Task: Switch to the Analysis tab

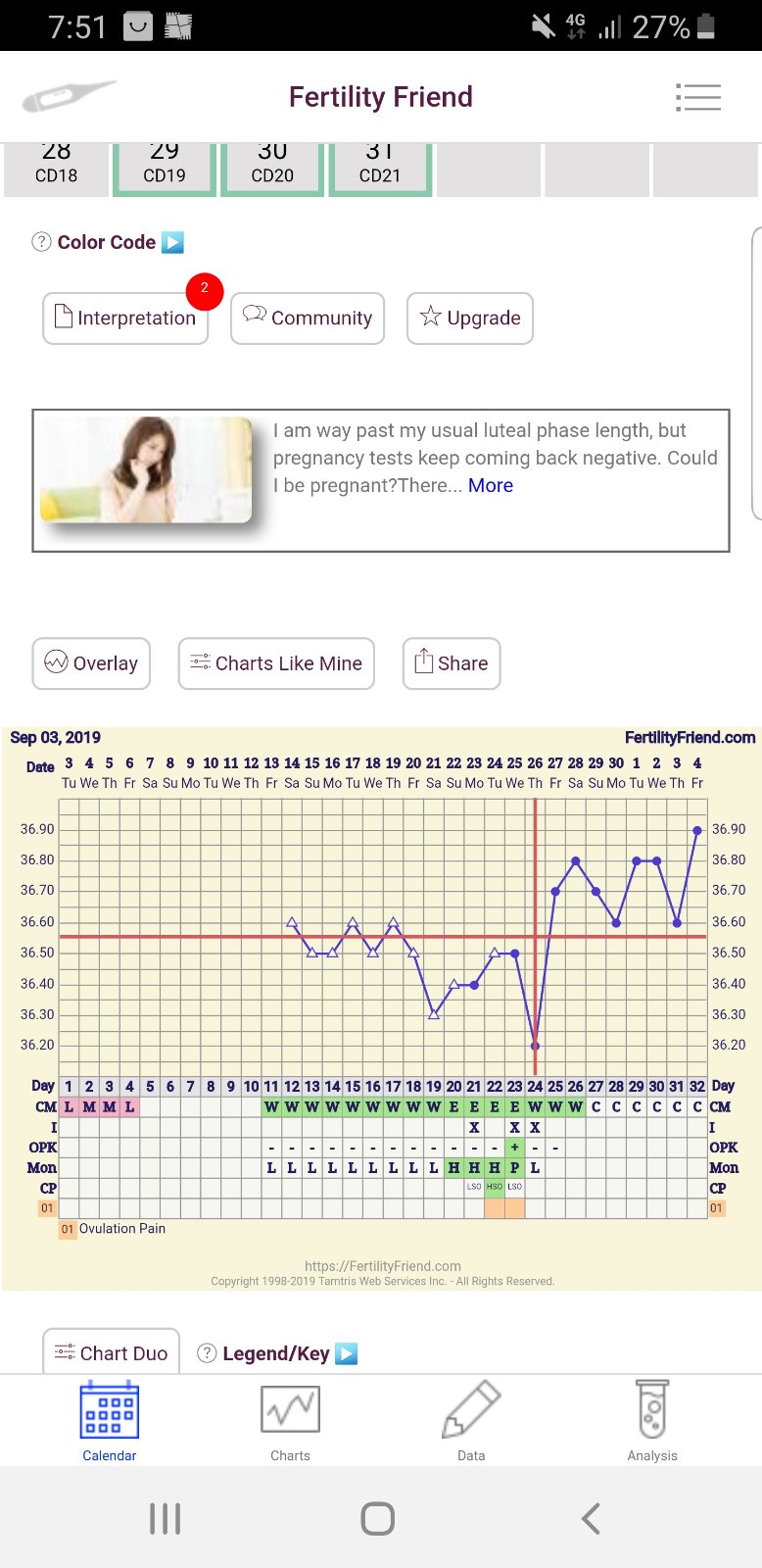Action: pos(652,1421)
